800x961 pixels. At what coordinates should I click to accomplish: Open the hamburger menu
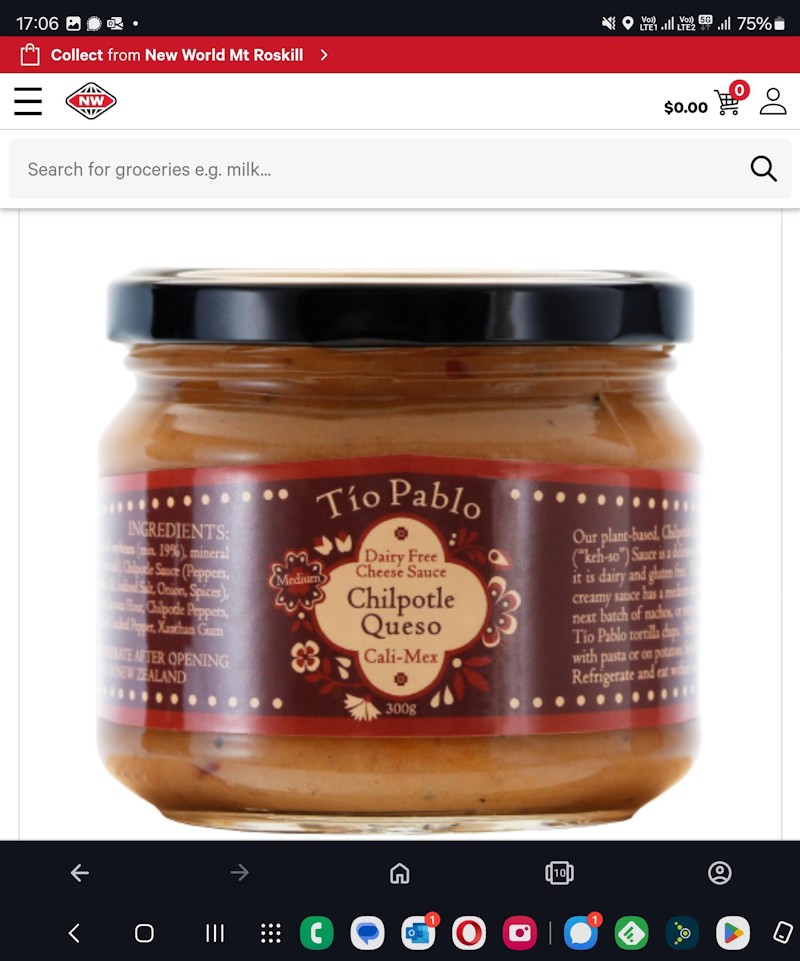[x=28, y=101]
